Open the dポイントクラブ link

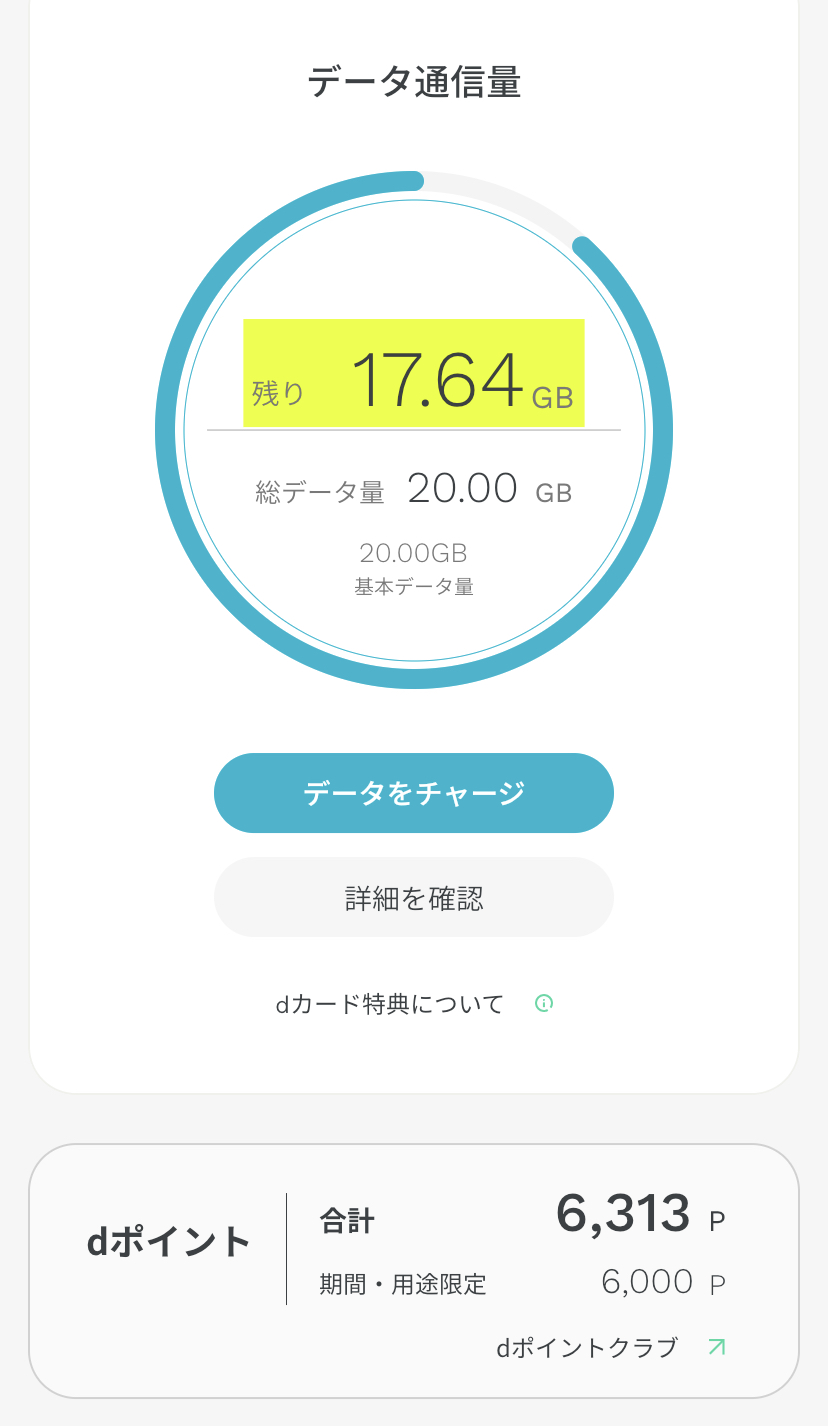[610, 1347]
